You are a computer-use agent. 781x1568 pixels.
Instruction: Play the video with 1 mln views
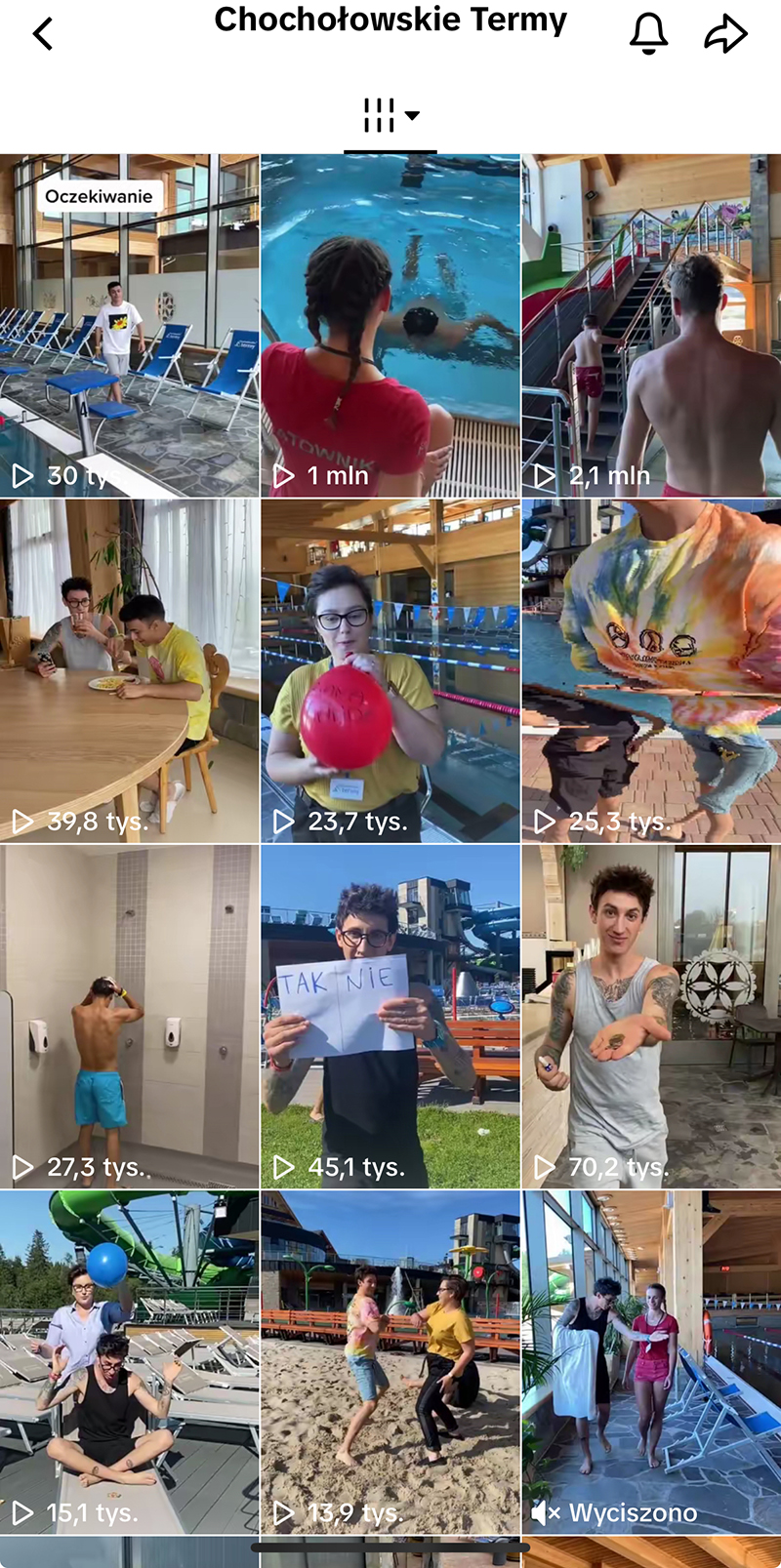coord(390,326)
